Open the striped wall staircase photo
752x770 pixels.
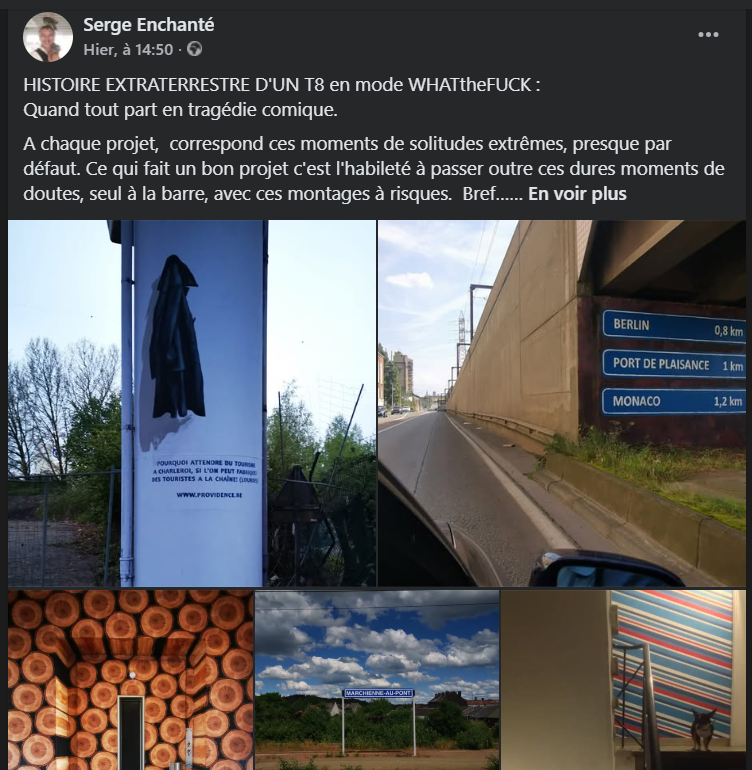tap(624, 679)
